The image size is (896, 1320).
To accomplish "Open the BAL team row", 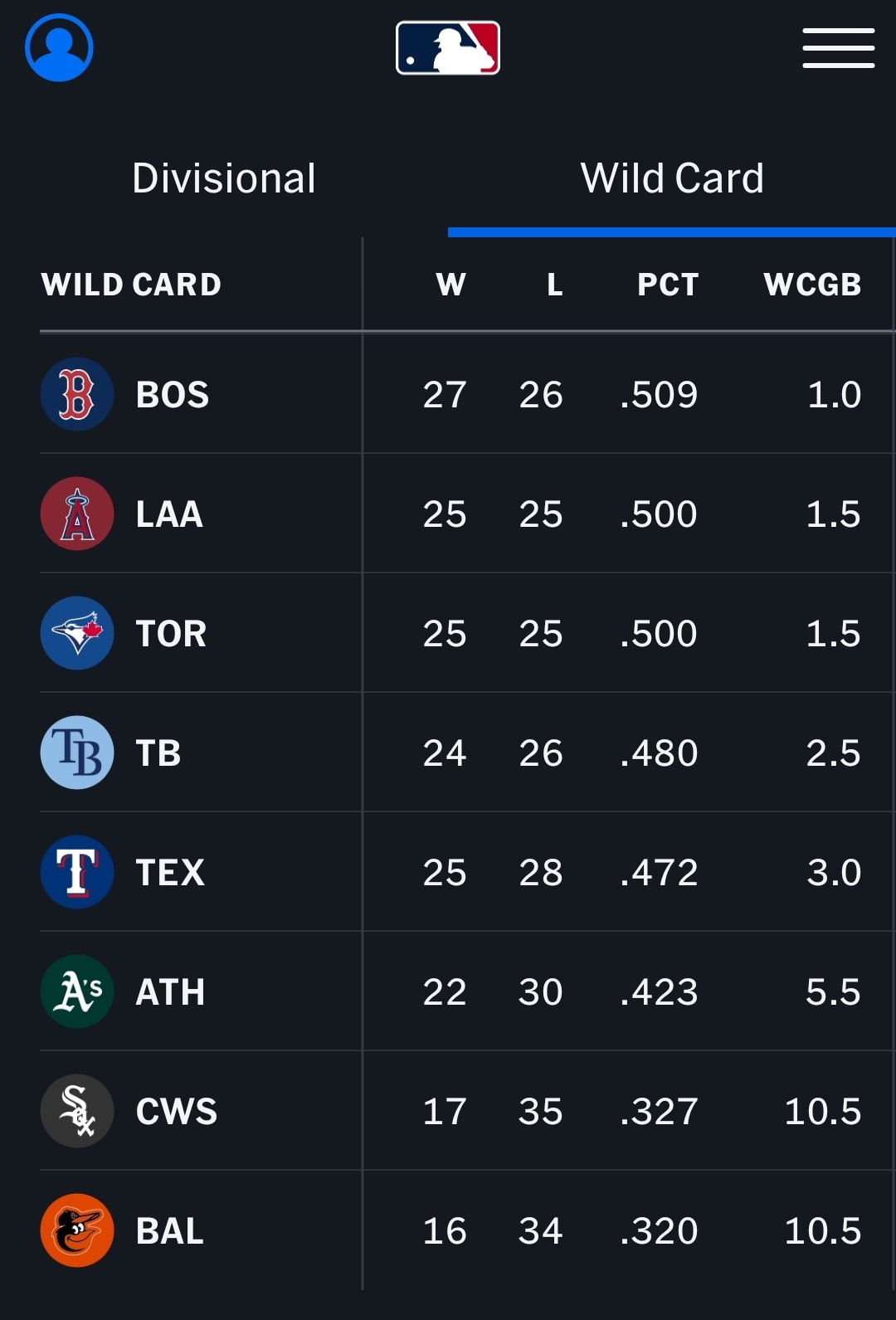I will pyautogui.click(x=169, y=1231).
